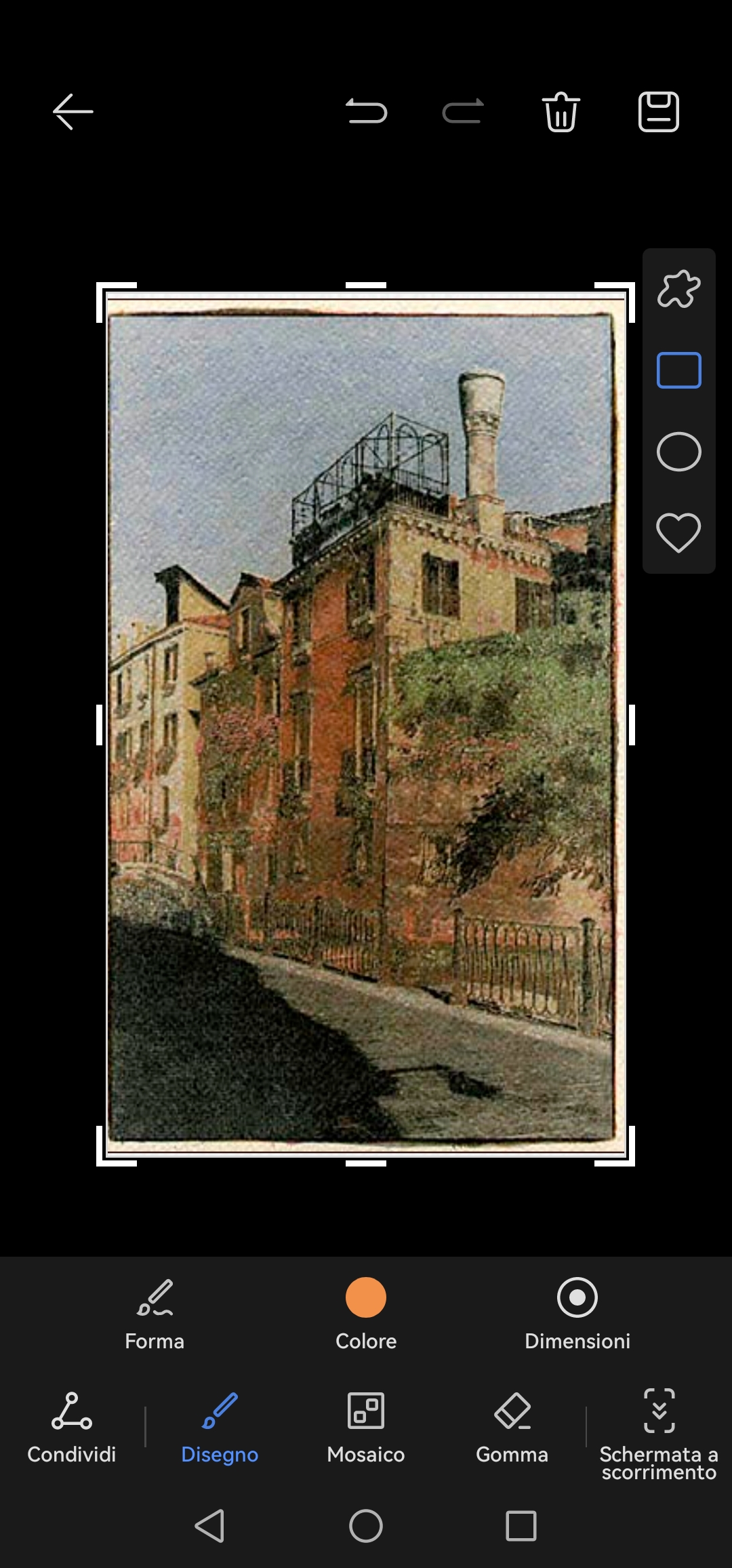
Task: Select the freeform shape crop tool
Action: (678, 289)
